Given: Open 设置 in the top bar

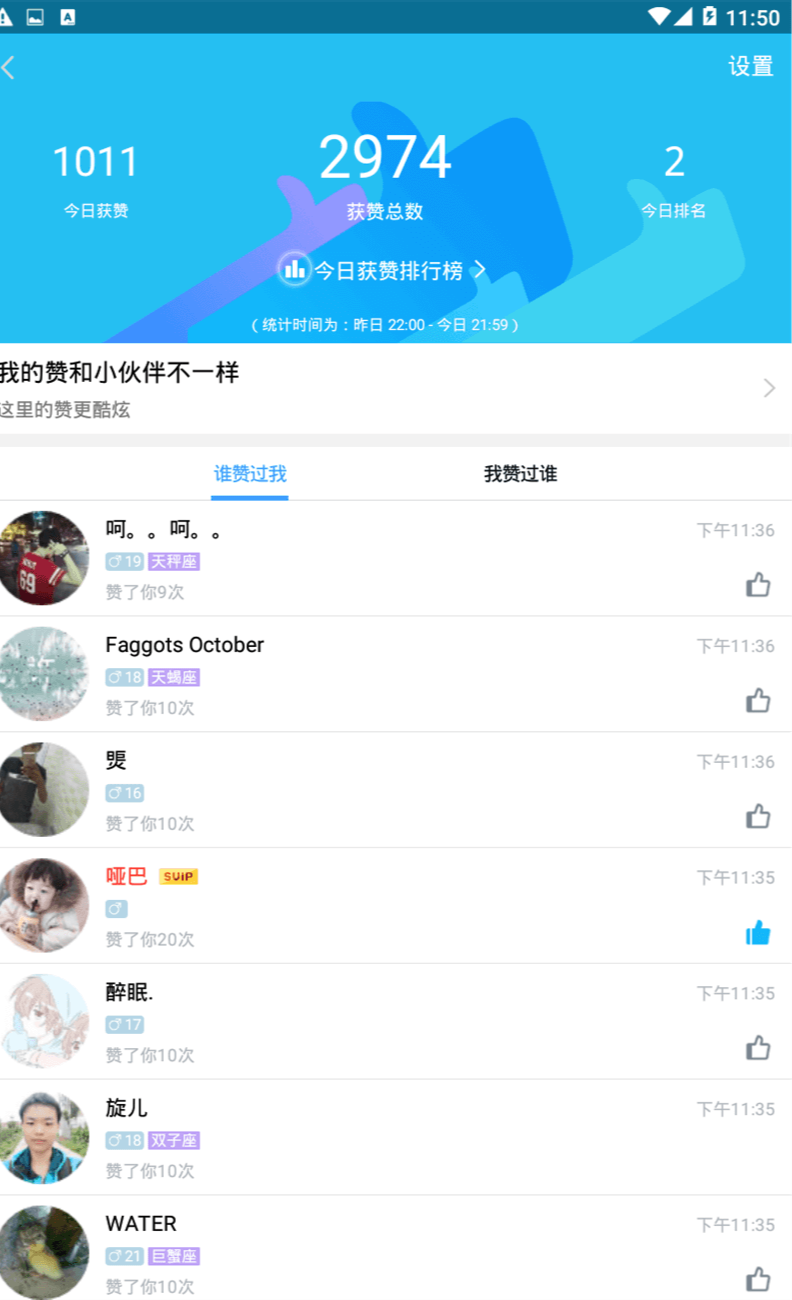Looking at the screenshot, I should [750, 67].
